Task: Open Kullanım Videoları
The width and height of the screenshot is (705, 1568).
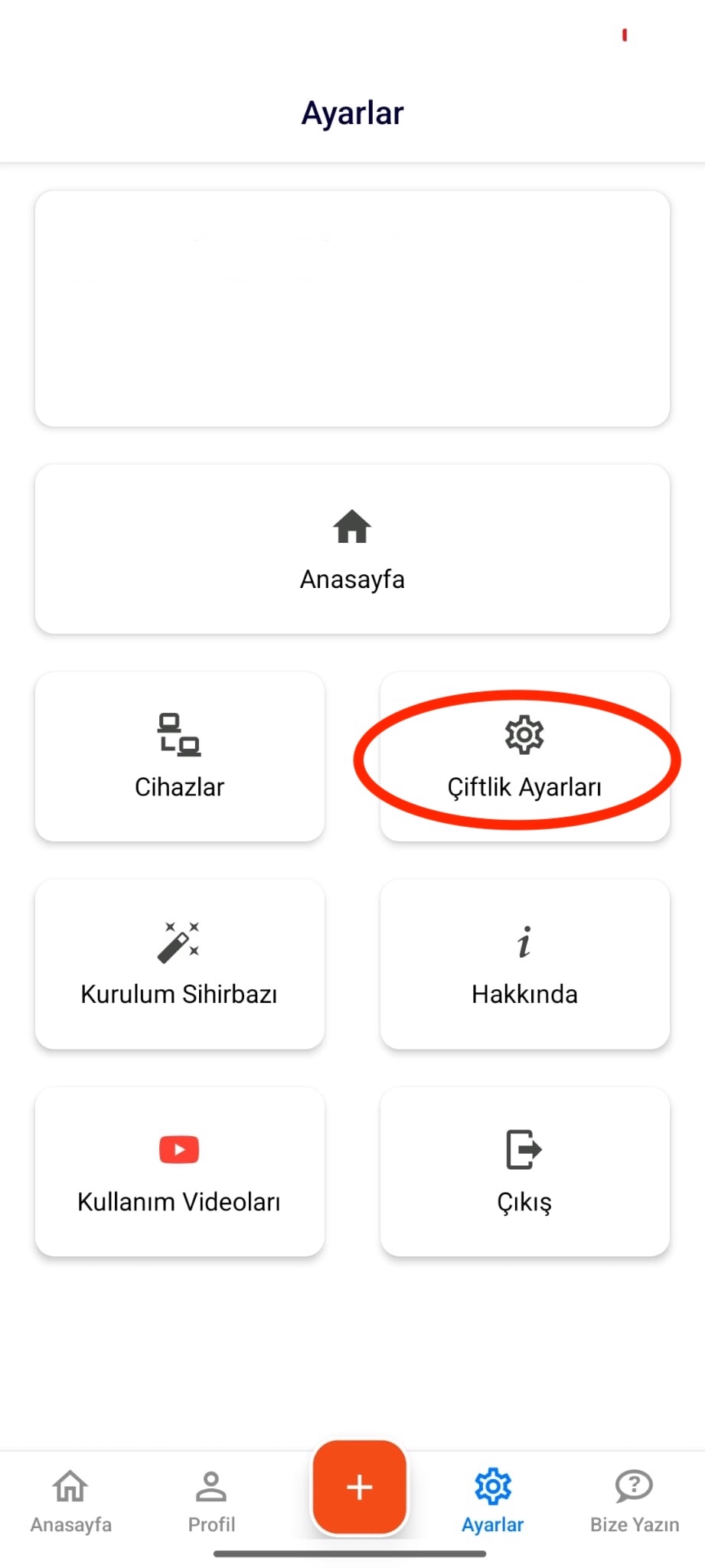Action: pyautogui.click(x=179, y=1171)
